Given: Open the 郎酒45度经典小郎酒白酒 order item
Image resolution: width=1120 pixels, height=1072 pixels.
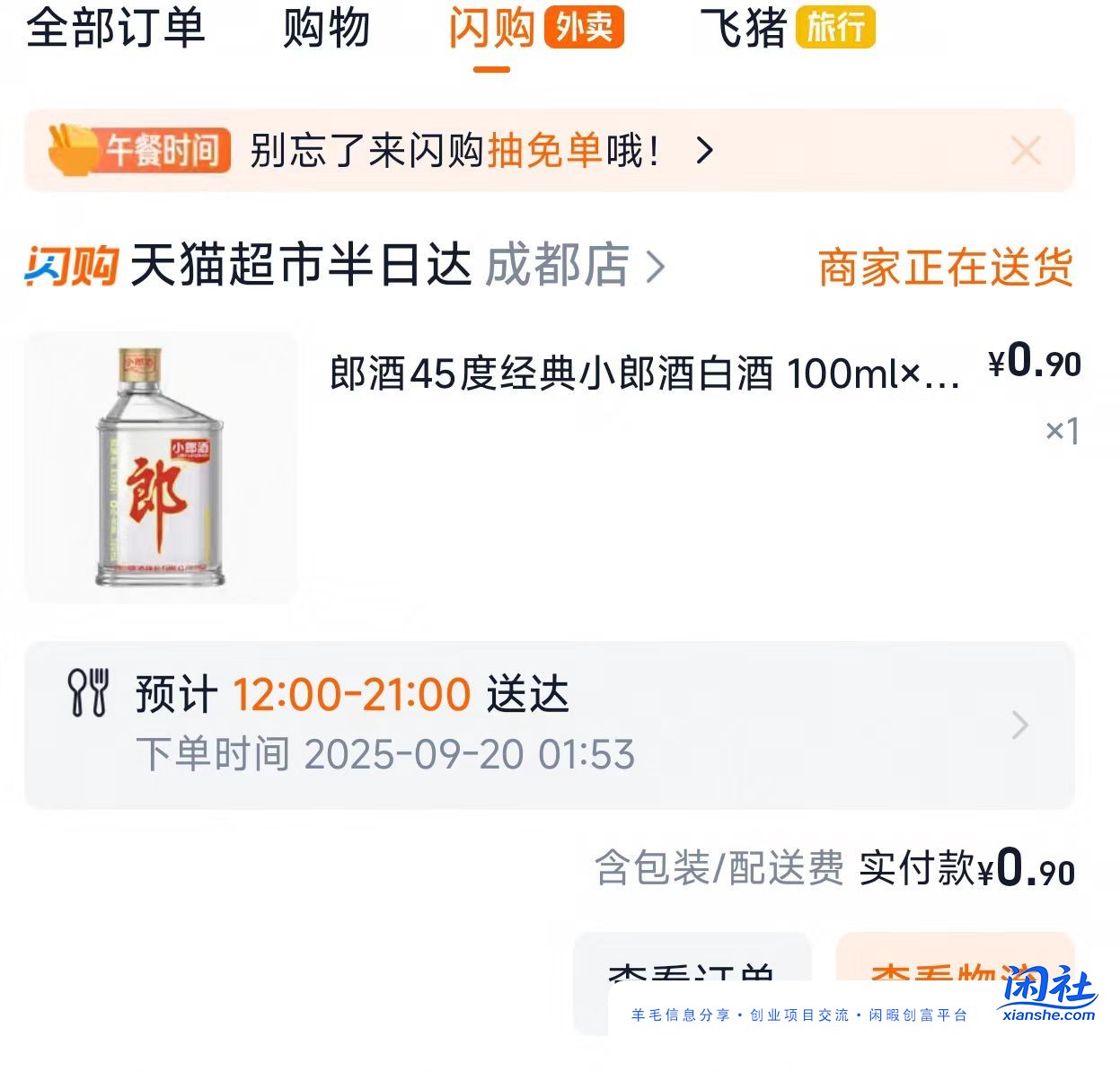Looking at the screenshot, I should (x=643, y=373).
